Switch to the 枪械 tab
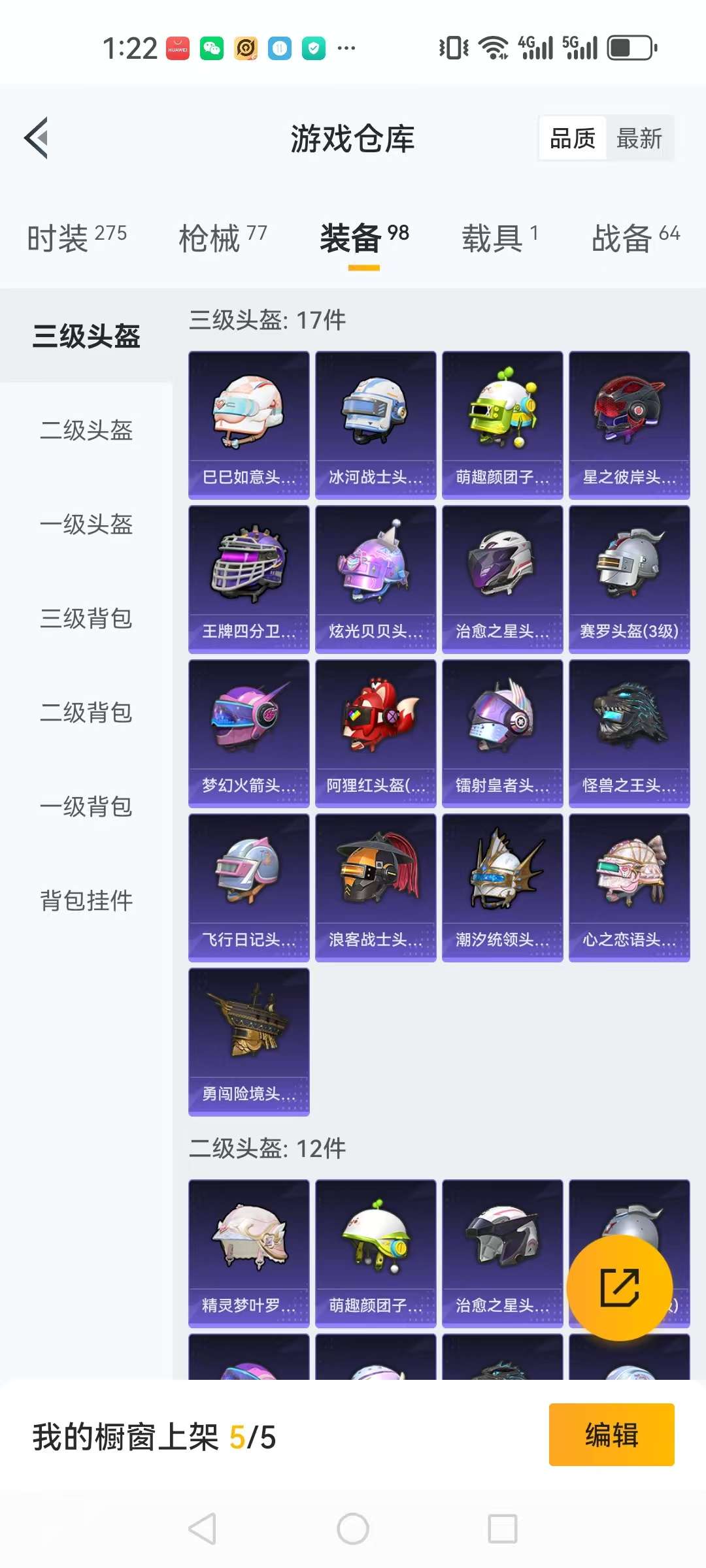This screenshot has width=706, height=1568. point(222,237)
